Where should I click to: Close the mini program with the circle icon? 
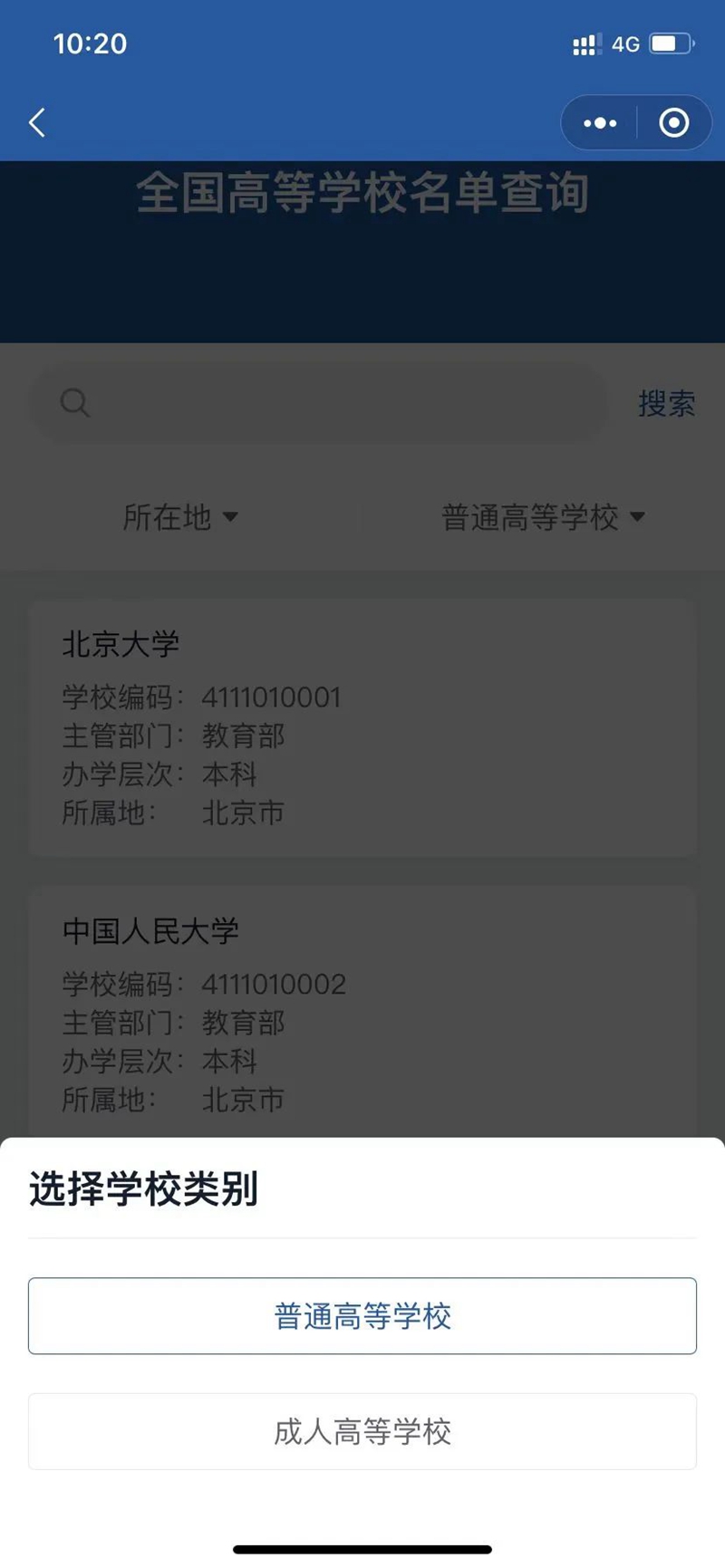coord(673,122)
